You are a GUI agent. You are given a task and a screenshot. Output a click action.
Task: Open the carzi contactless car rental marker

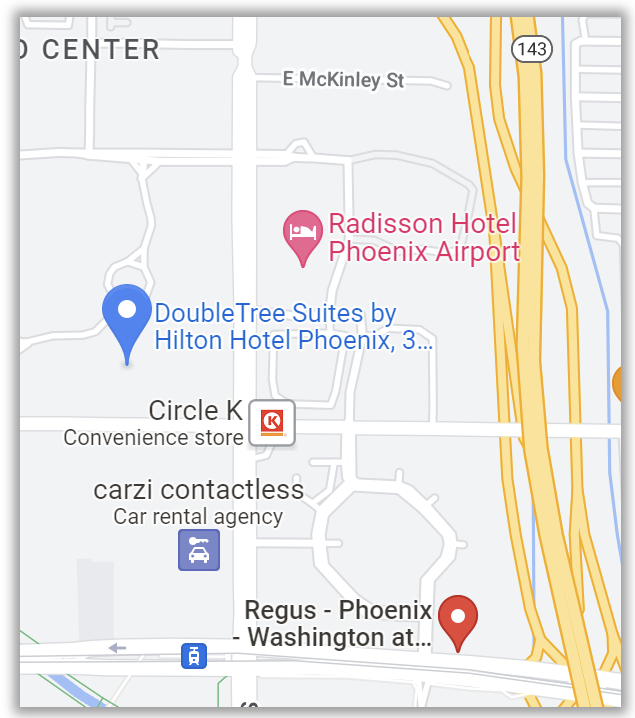pos(198,550)
